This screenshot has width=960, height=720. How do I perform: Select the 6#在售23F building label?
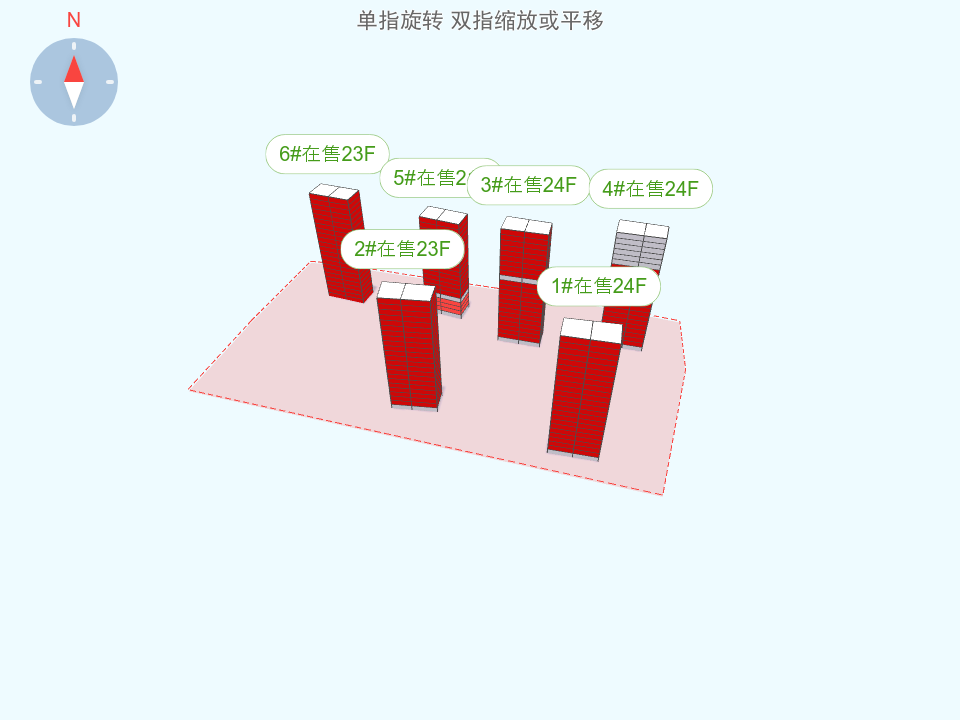[327, 154]
